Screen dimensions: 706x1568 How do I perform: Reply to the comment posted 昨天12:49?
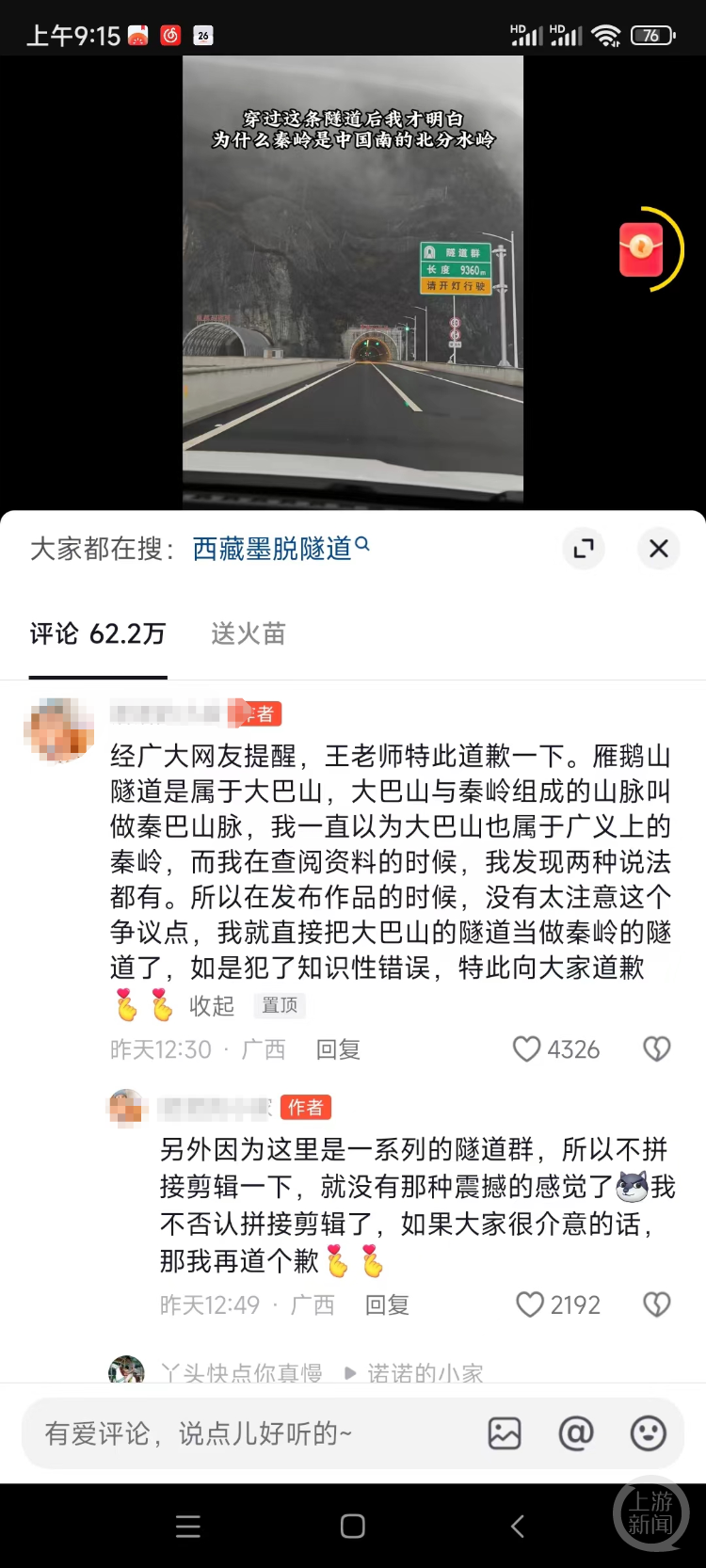tap(387, 1304)
